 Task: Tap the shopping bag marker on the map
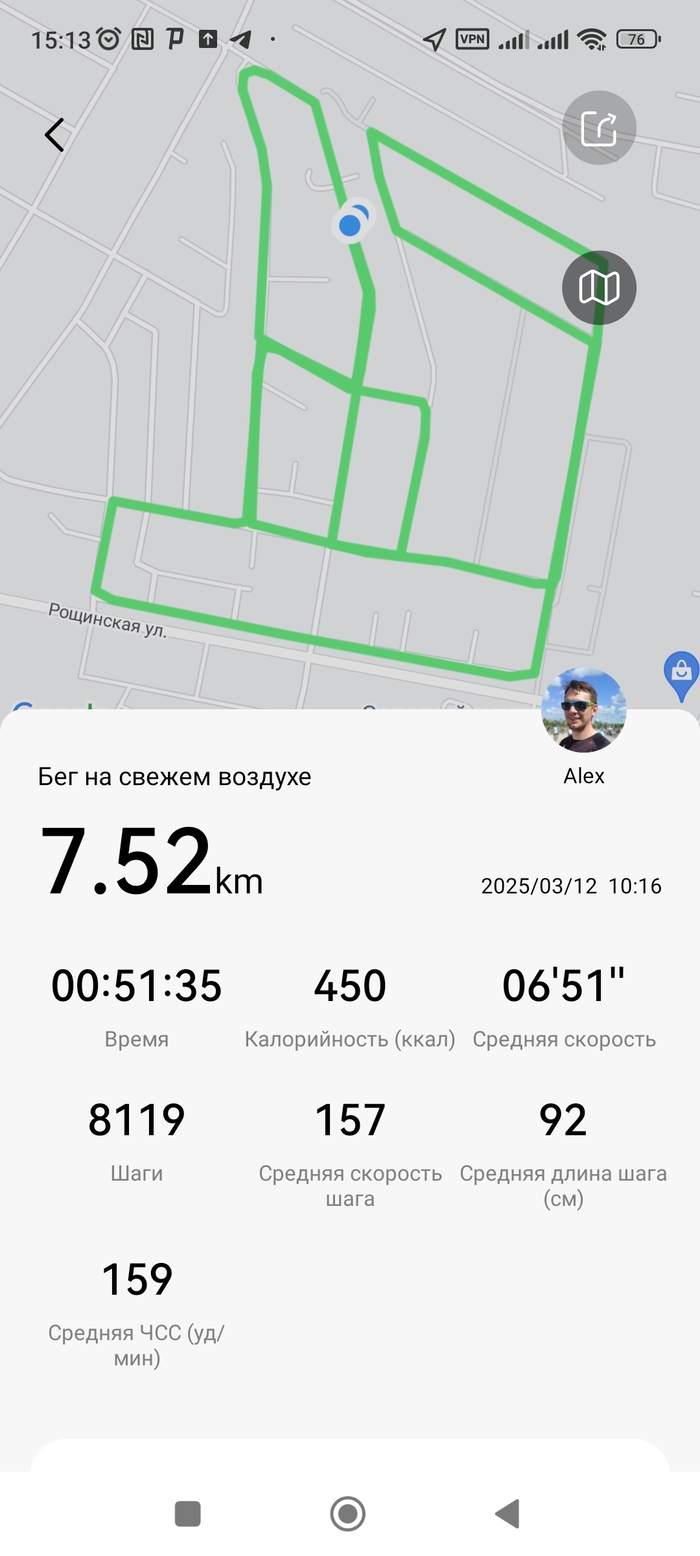[681, 674]
